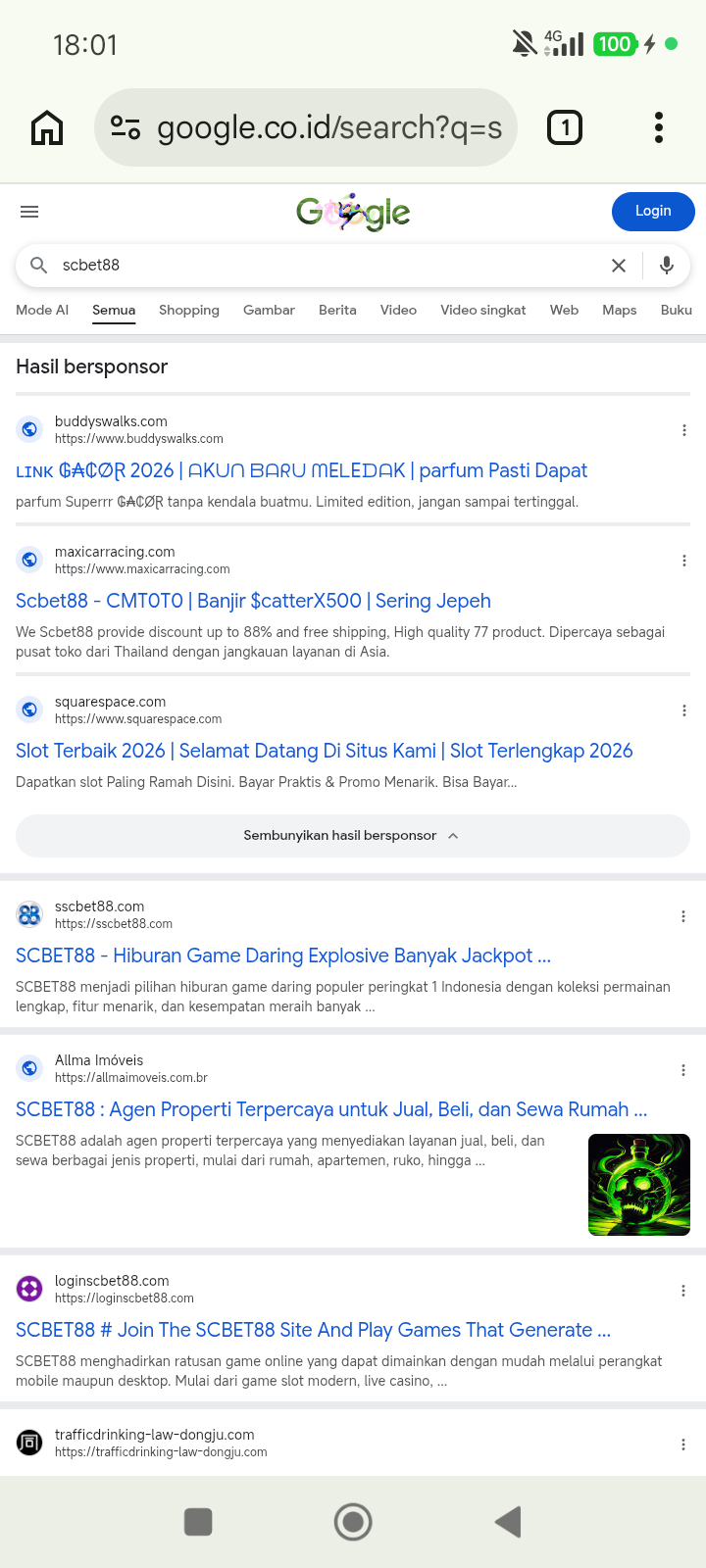Open the browser overflow menu
Screen dimensions: 706x1568
659,127
